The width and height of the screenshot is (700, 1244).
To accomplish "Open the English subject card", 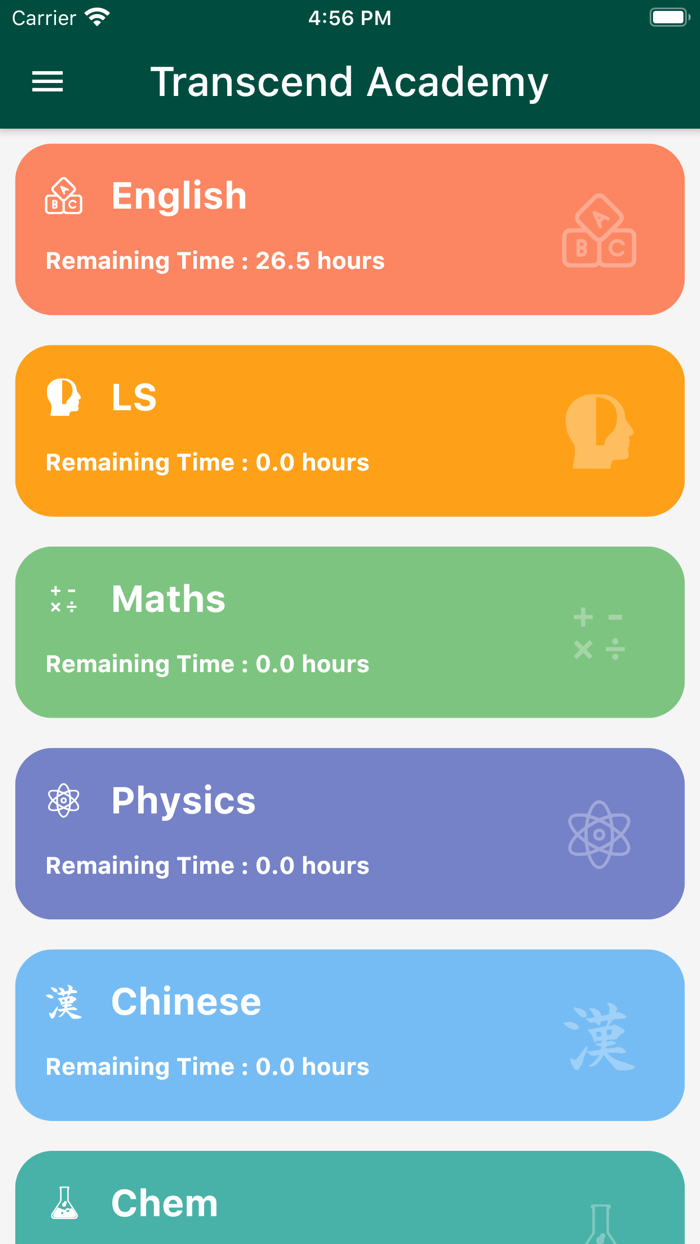I will (350, 229).
